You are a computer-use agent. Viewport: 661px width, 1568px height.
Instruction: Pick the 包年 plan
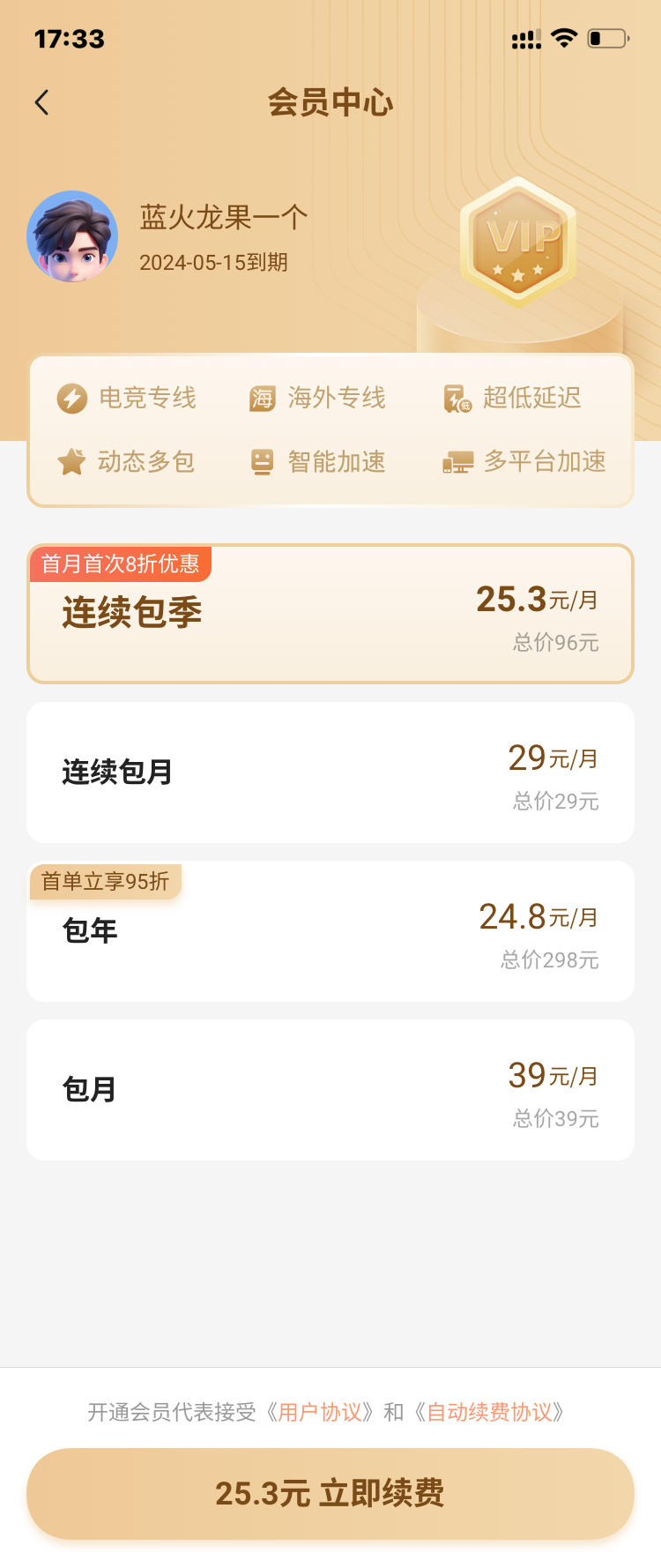point(330,931)
